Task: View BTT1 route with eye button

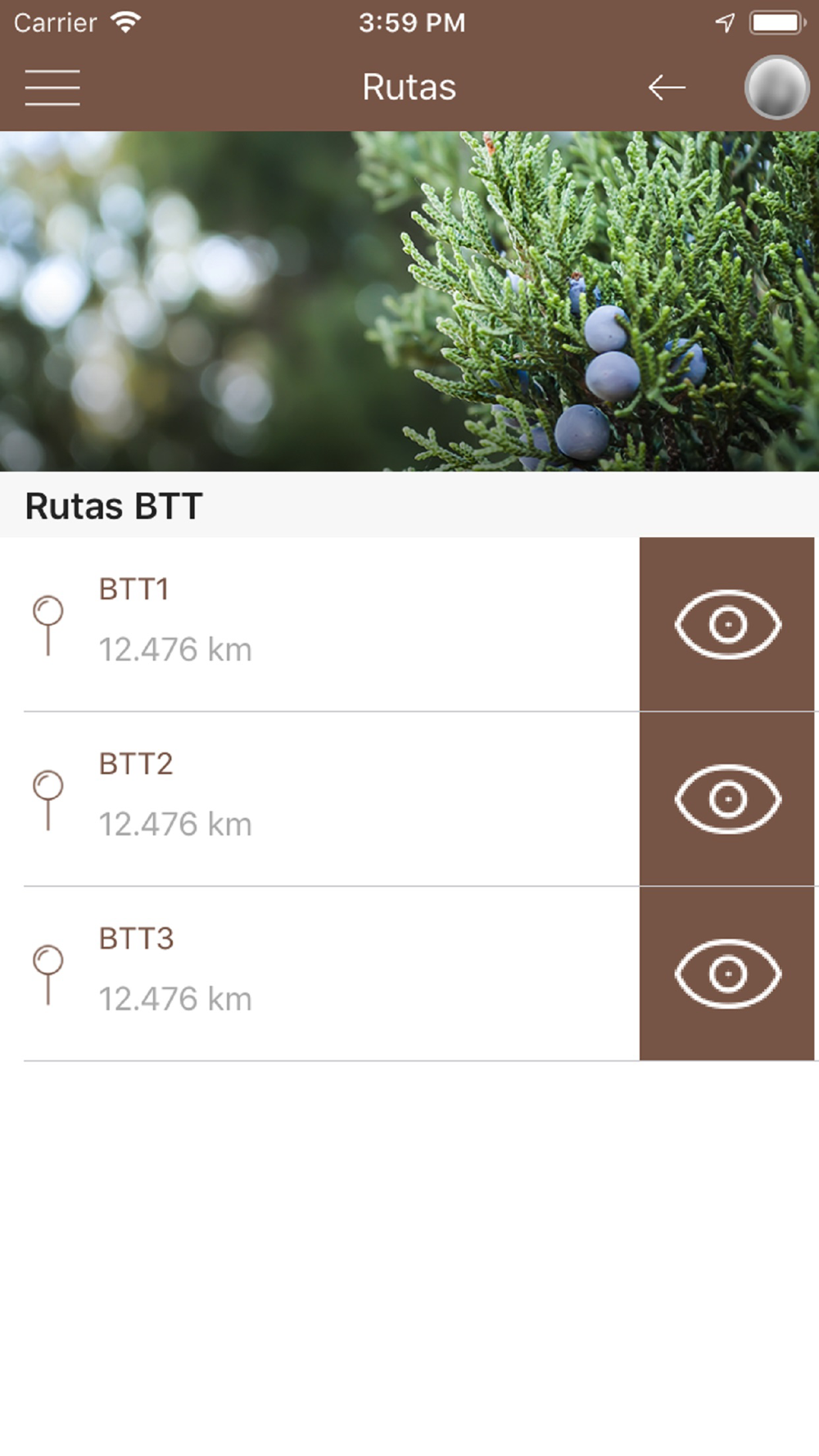Action: coord(727,624)
